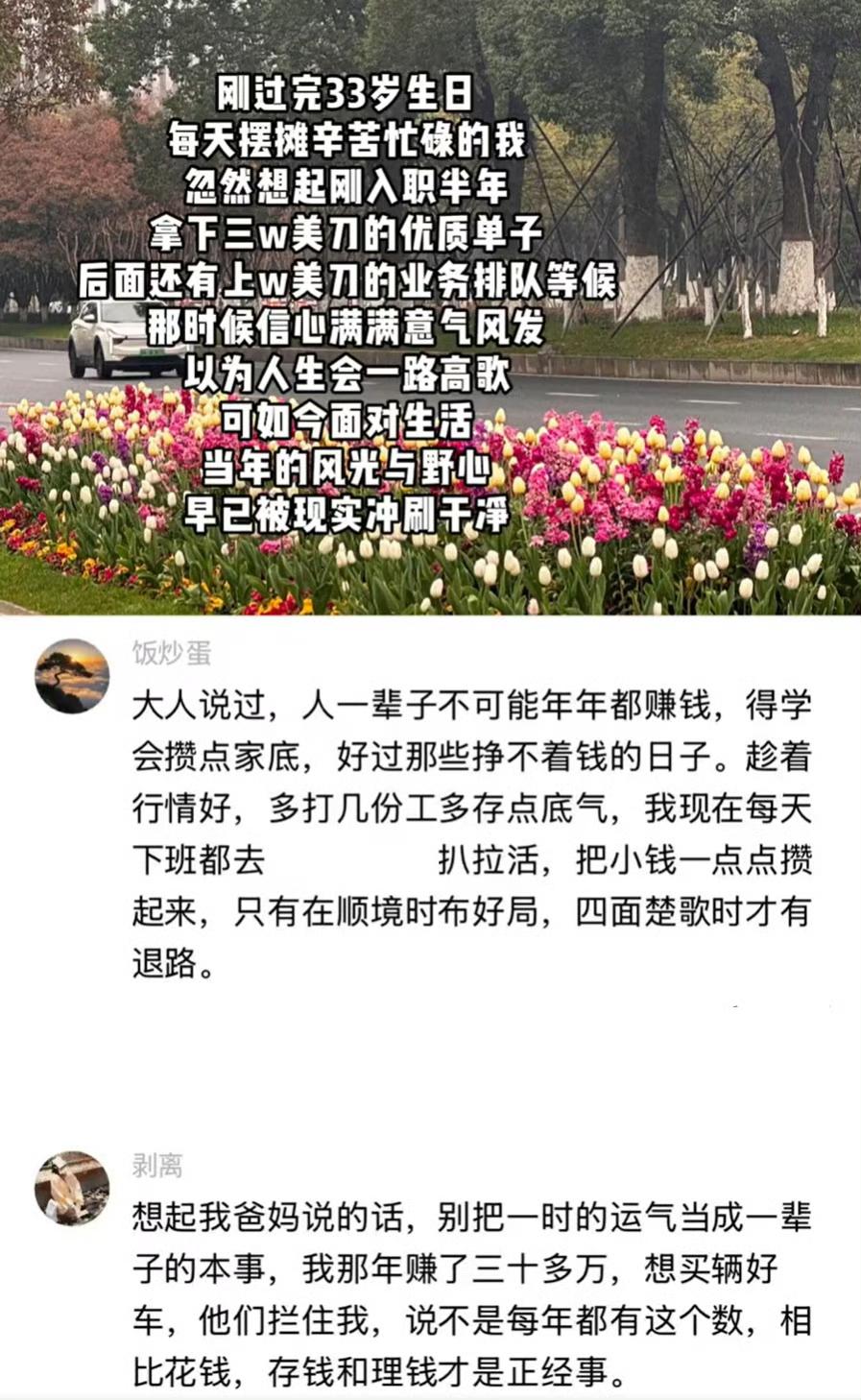The image size is (861, 1400).
Task: Click the avatar image next to 剥离
Action: pos(69,1188)
